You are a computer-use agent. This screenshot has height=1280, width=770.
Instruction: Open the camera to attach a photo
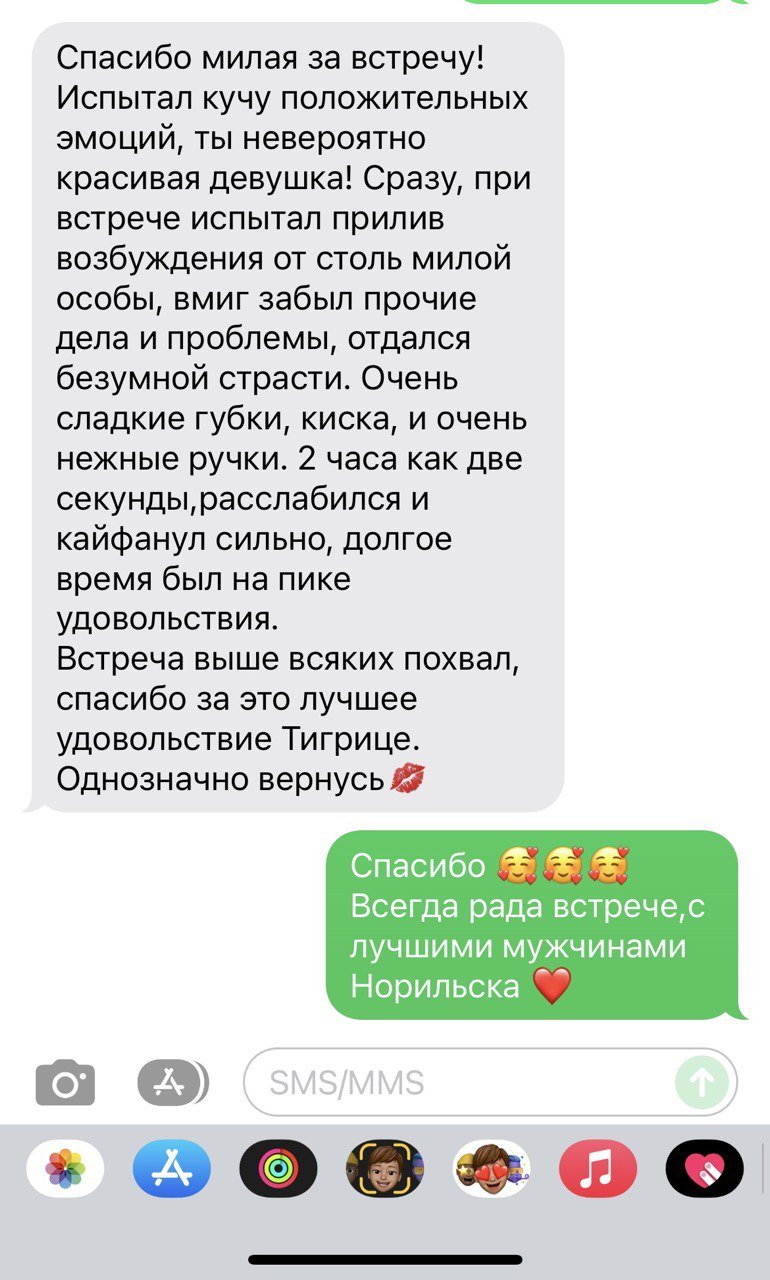coord(65,1082)
